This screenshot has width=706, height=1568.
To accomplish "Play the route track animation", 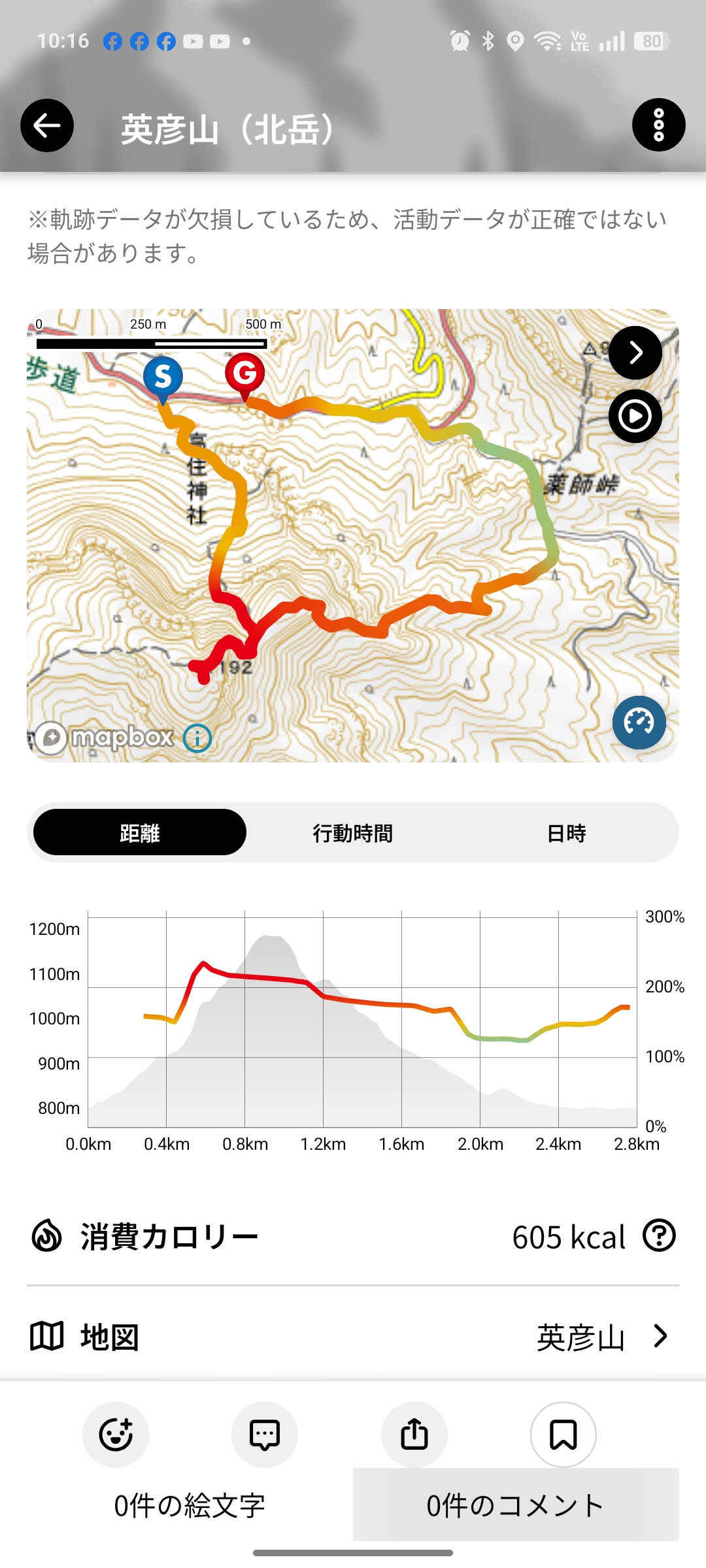I will click(635, 416).
